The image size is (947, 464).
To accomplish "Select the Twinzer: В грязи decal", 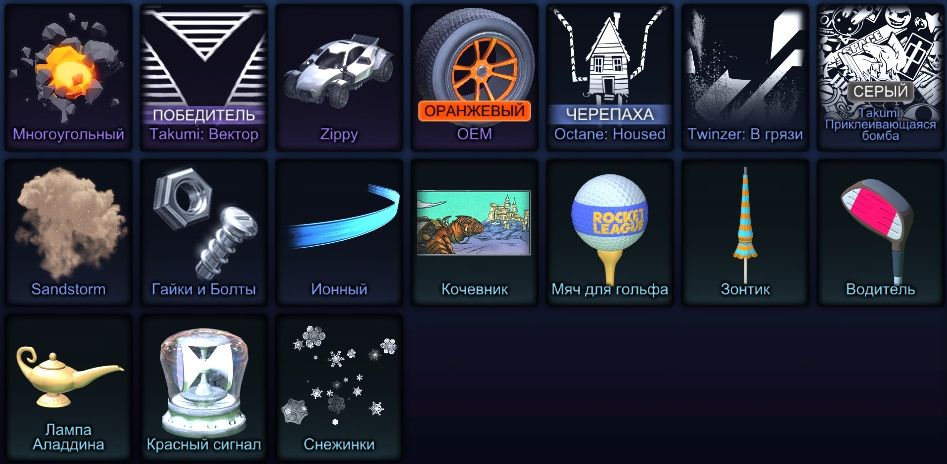I will click(x=745, y=77).
